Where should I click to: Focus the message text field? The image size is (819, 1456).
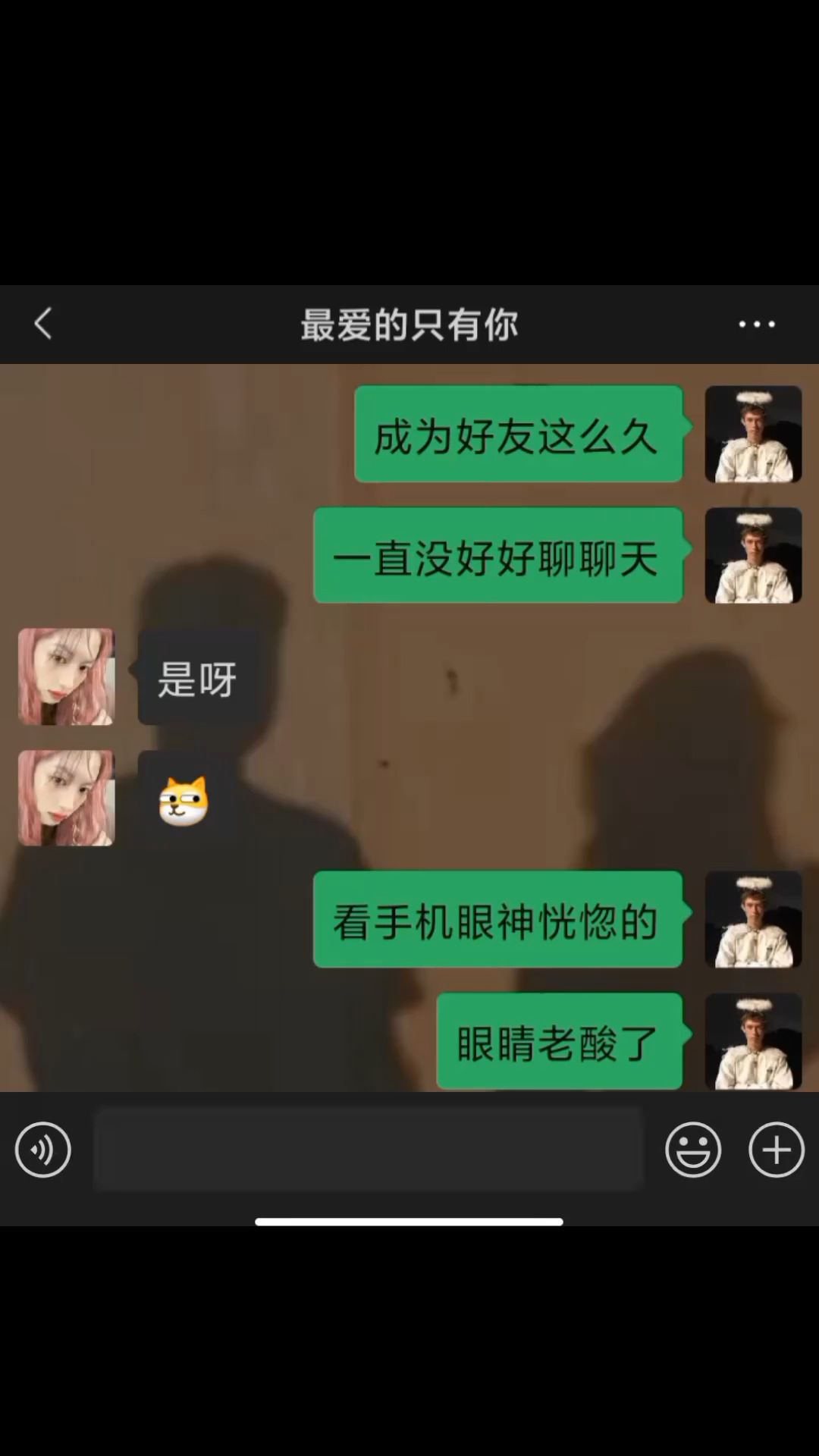coord(369,1150)
